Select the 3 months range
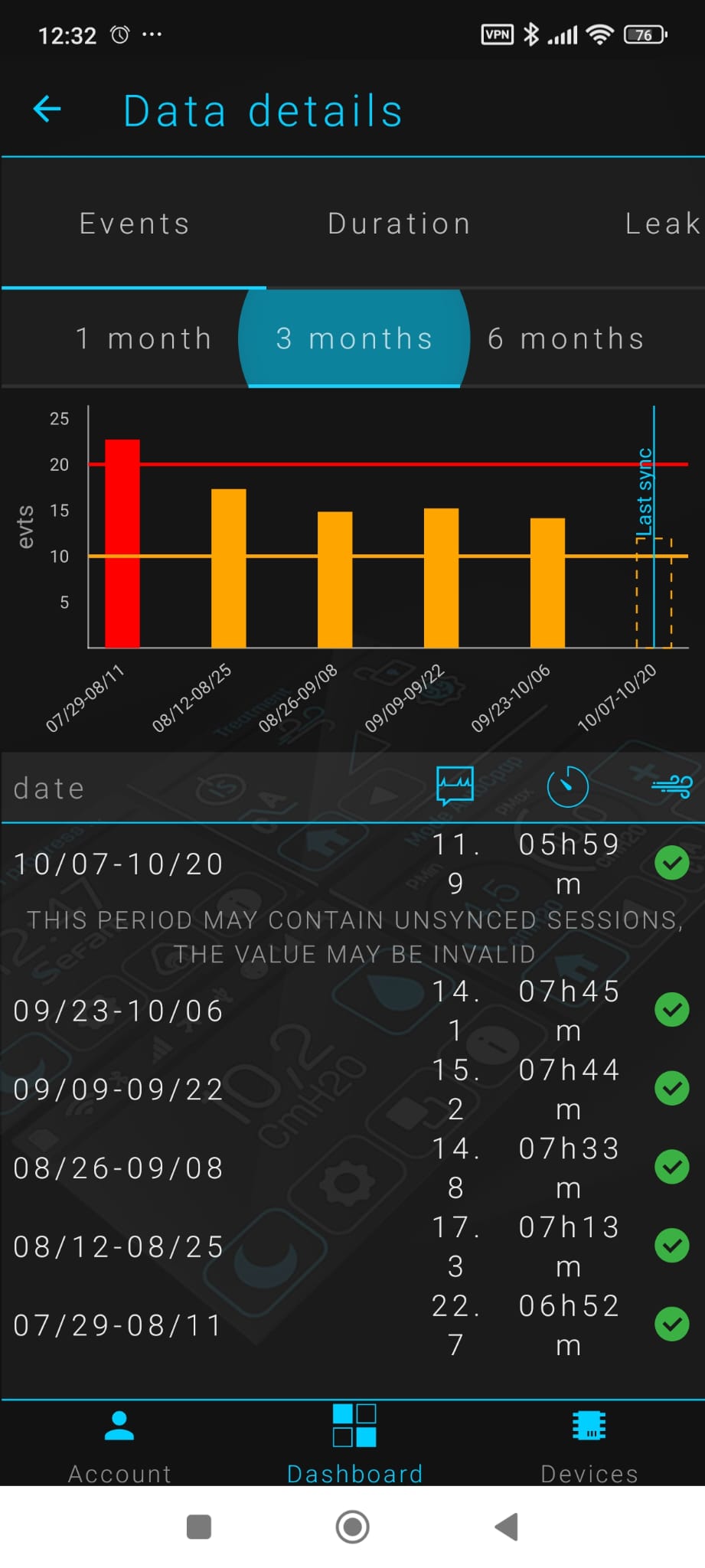705x1568 pixels. pyautogui.click(x=354, y=338)
